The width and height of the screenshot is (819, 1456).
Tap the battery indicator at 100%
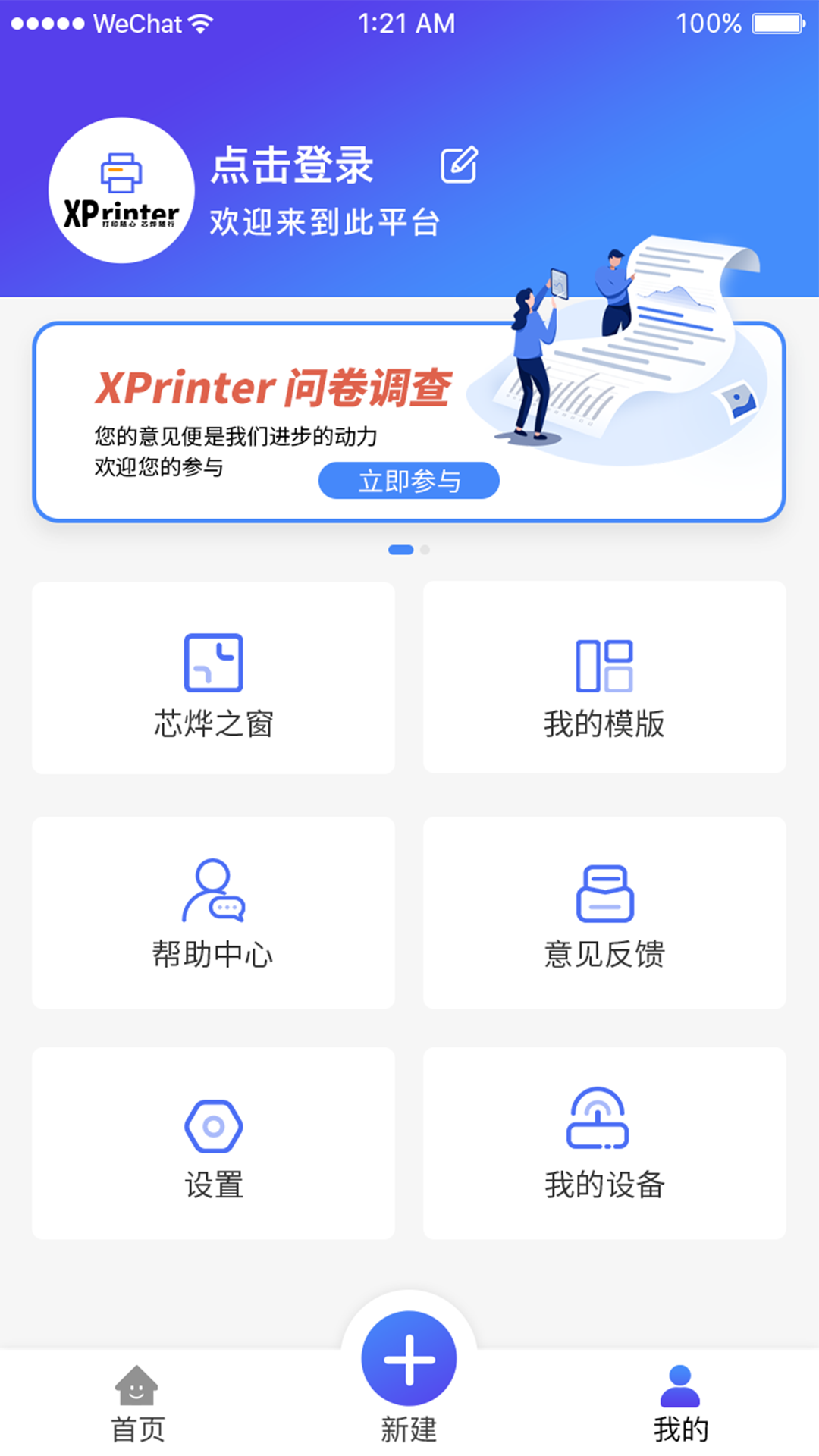coord(775,22)
